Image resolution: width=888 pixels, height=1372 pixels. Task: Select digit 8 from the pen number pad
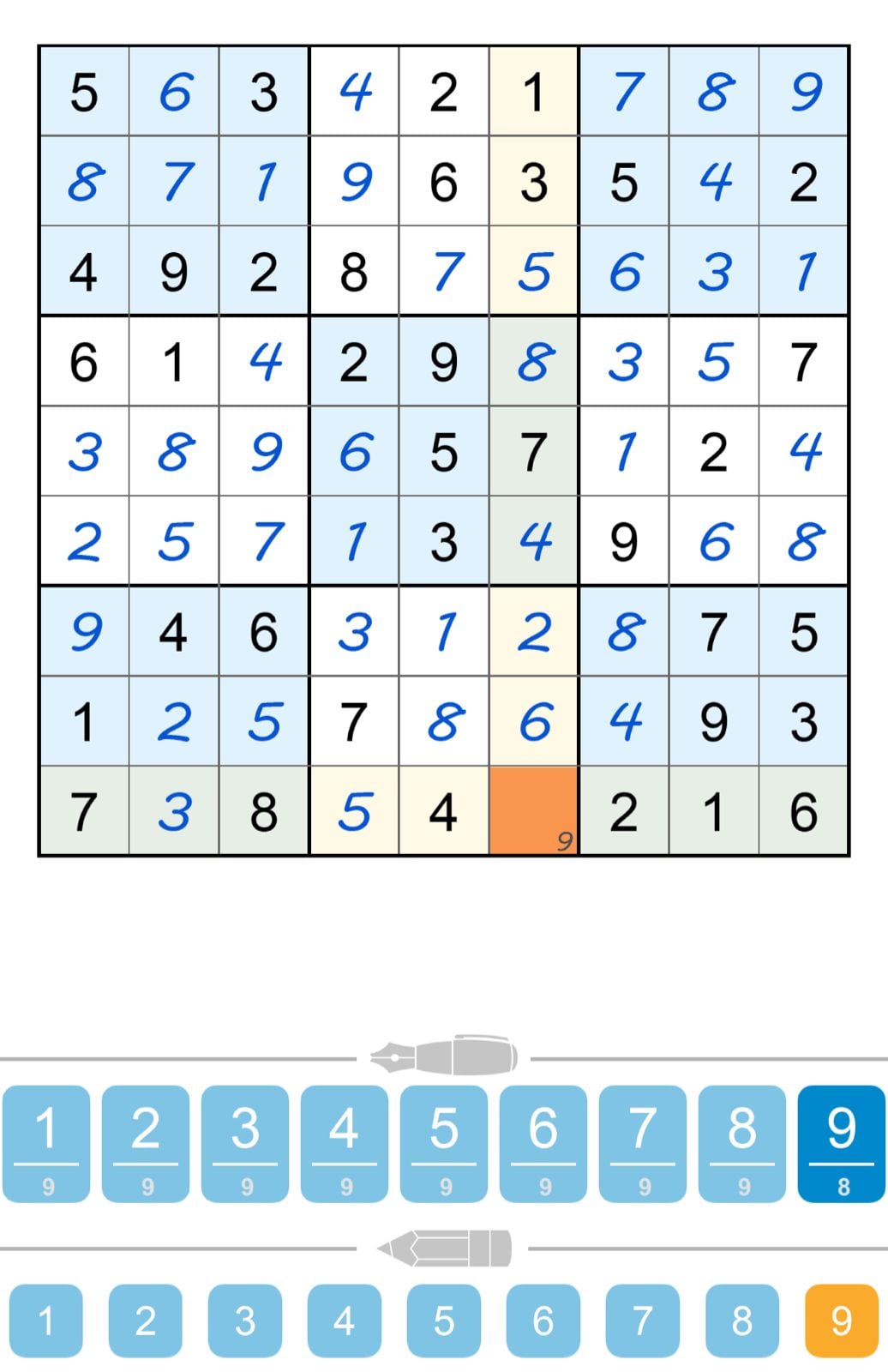coord(741,1145)
